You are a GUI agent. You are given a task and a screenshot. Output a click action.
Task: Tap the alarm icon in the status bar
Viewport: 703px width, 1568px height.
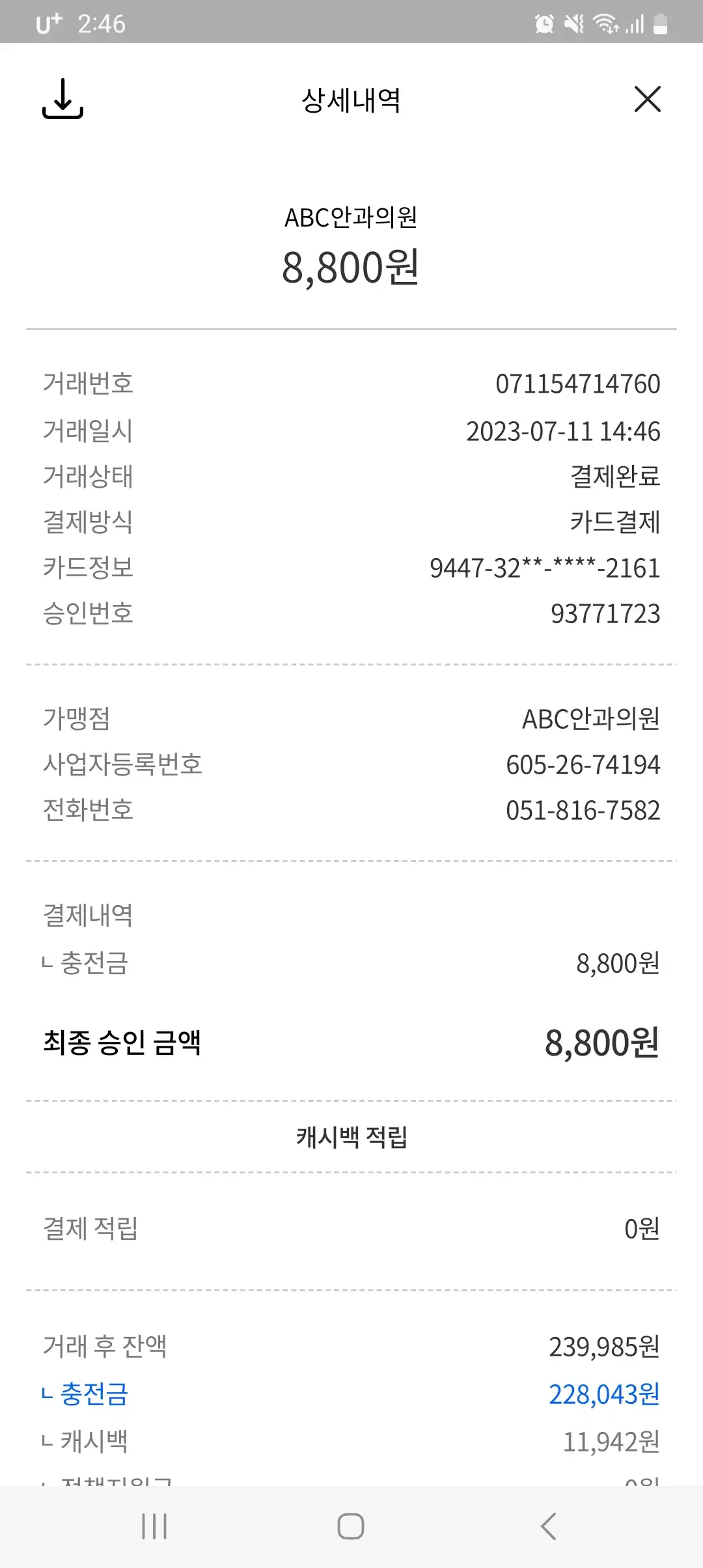pyautogui.click(x=544, y=23)
